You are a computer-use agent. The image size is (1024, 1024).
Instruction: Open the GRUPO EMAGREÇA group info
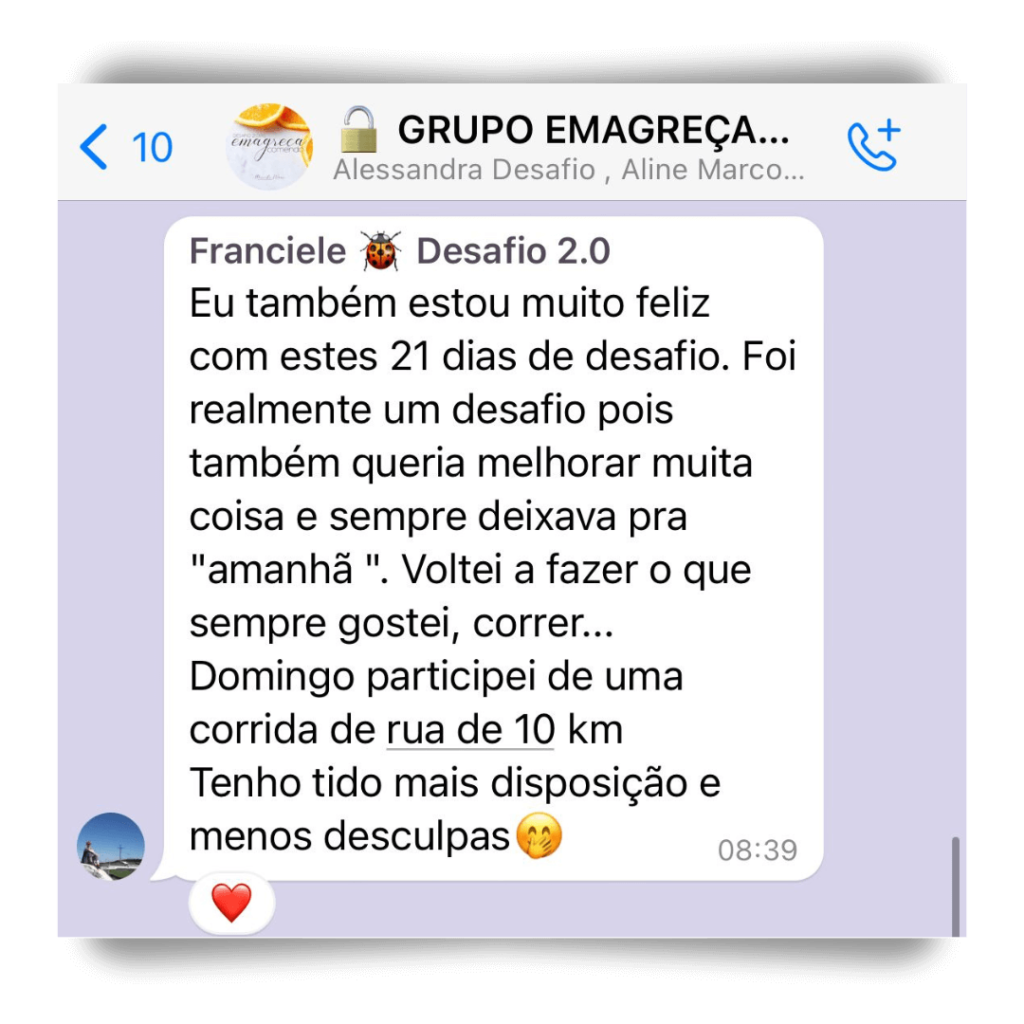592,130
